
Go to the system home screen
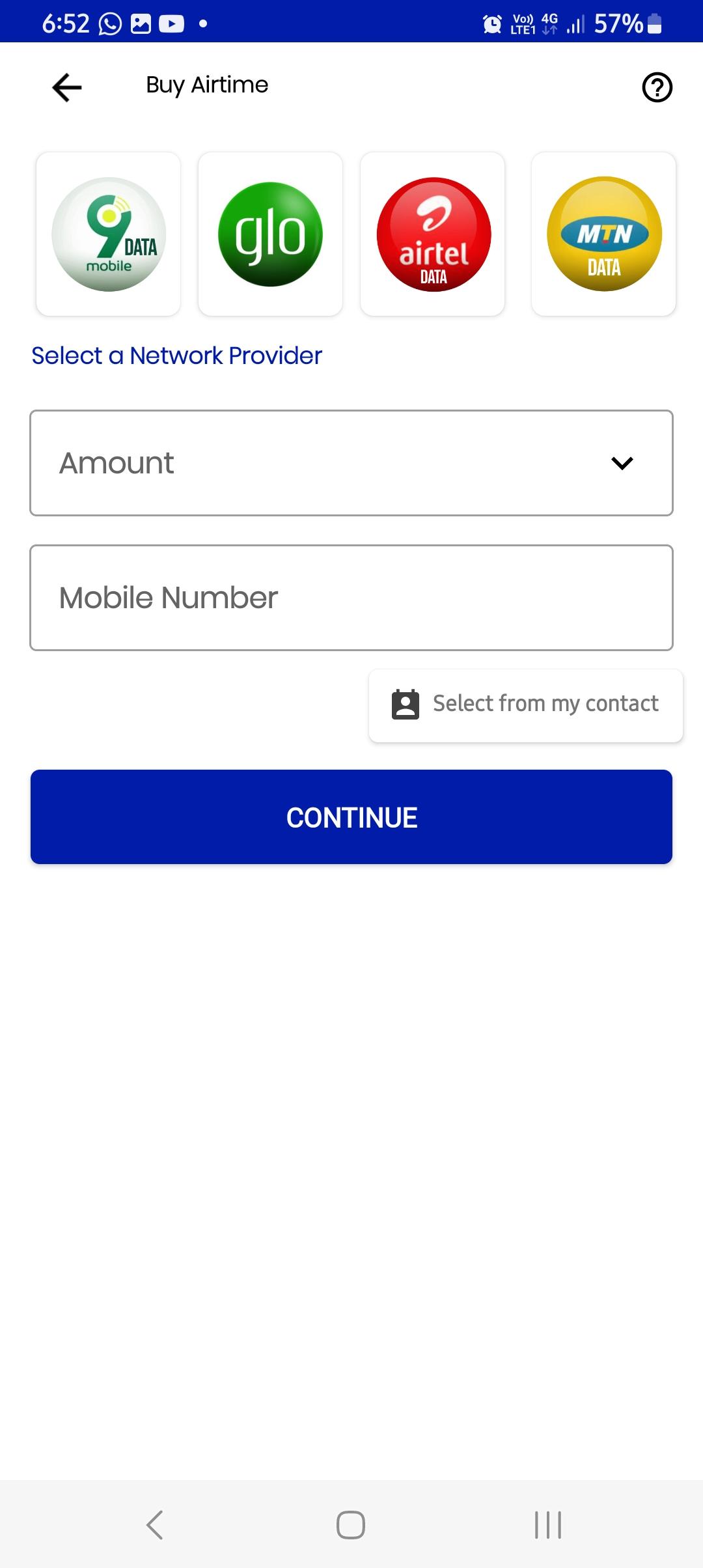click(x=351, y=1524)
